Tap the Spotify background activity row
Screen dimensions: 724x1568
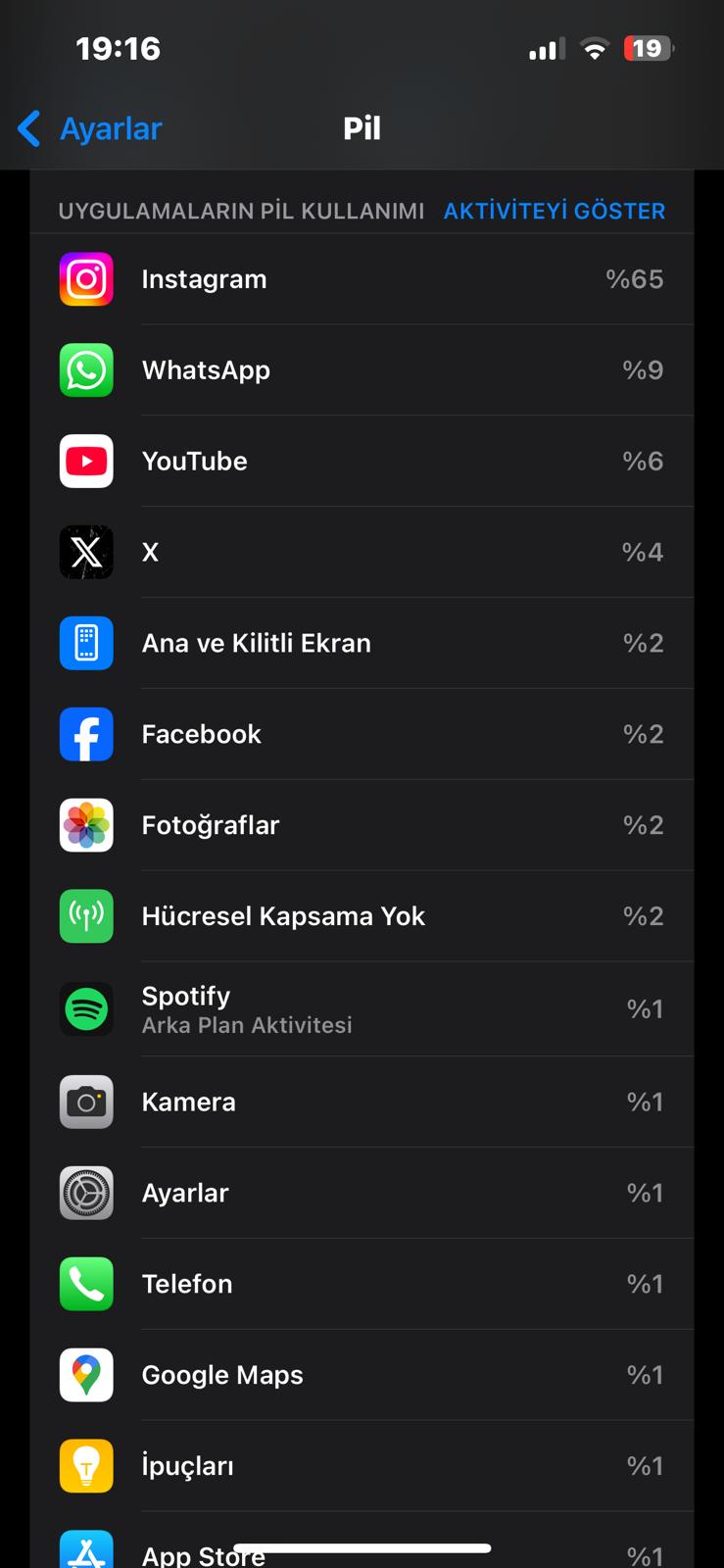click(362, 1009)
